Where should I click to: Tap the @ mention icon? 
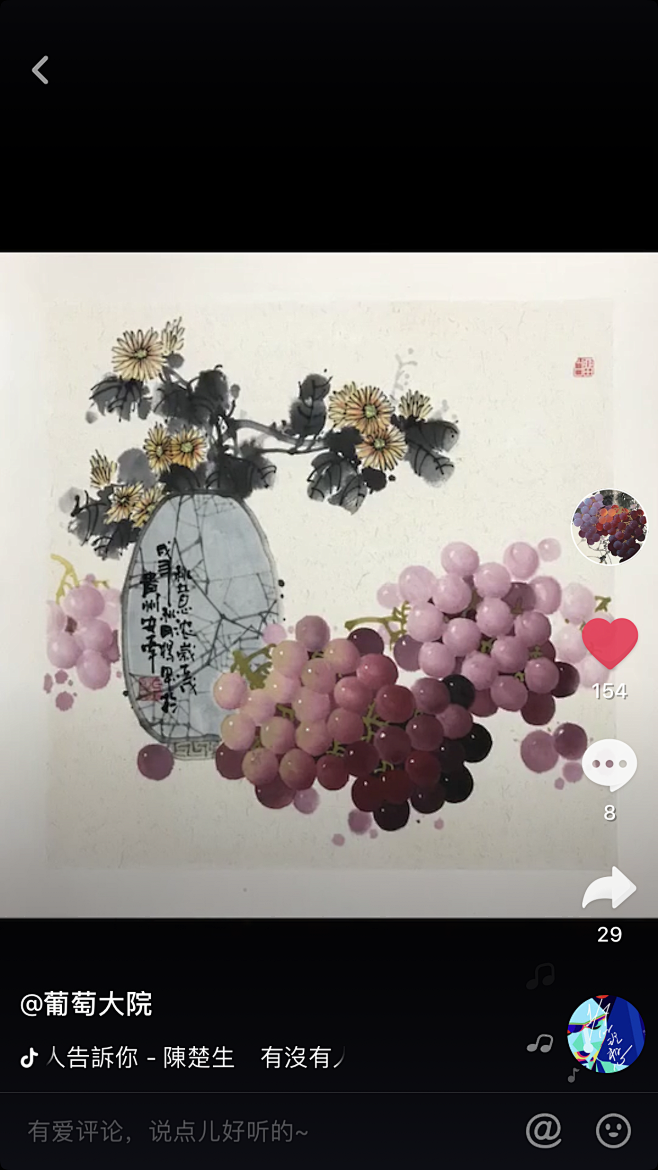[544, 1131]
